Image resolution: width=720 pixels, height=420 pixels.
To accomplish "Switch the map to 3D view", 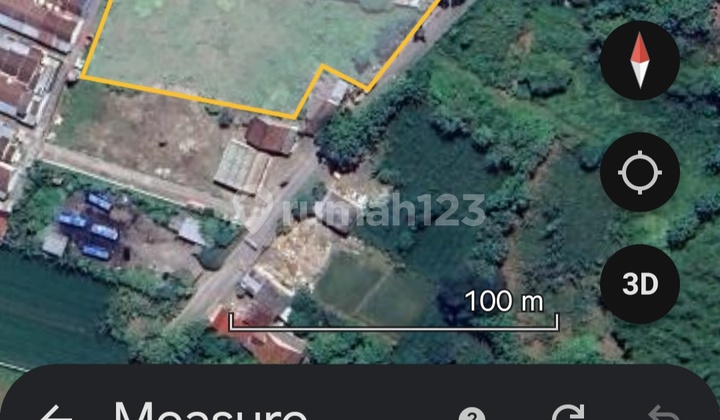I will (x=640, y=286).
